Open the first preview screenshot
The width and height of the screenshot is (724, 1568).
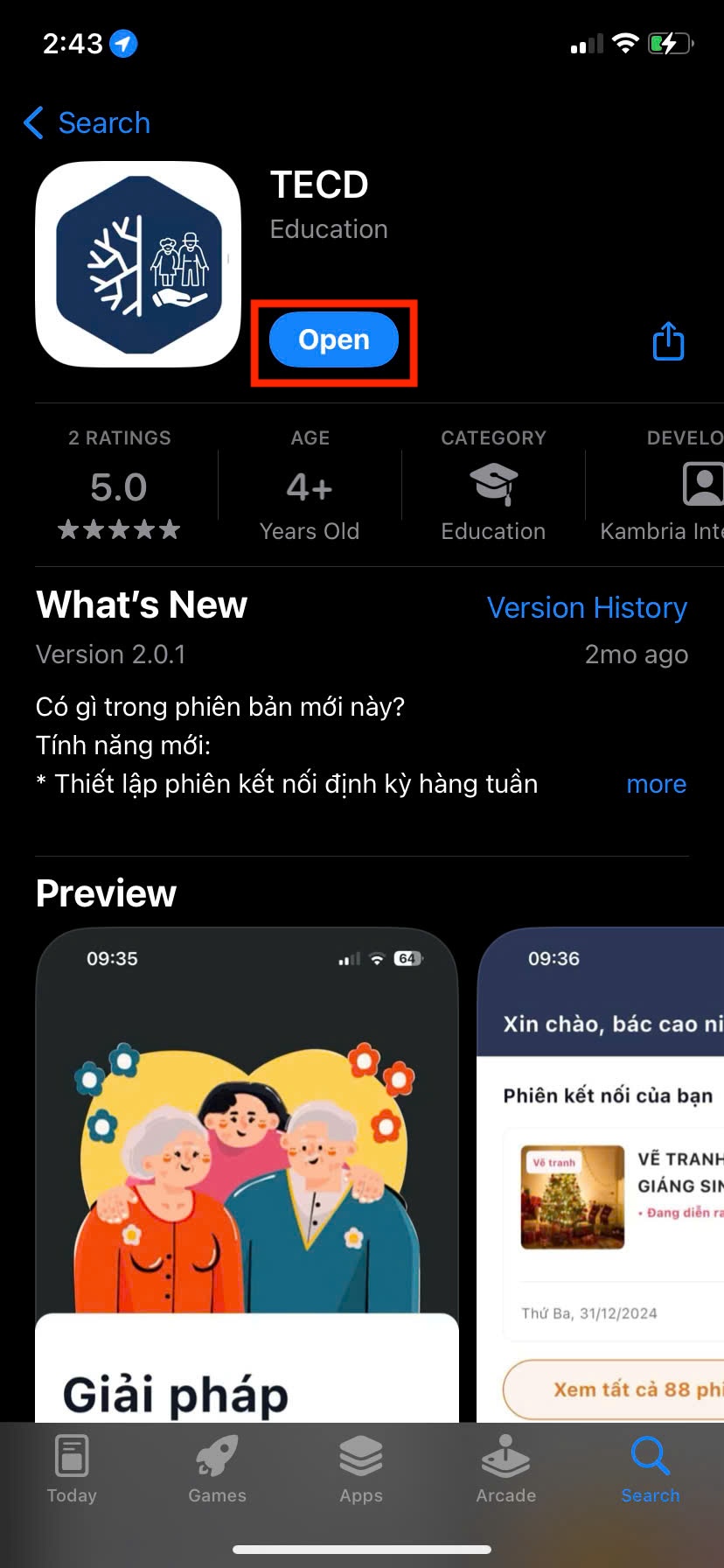pyautogui.click(x=247, y=1172)
